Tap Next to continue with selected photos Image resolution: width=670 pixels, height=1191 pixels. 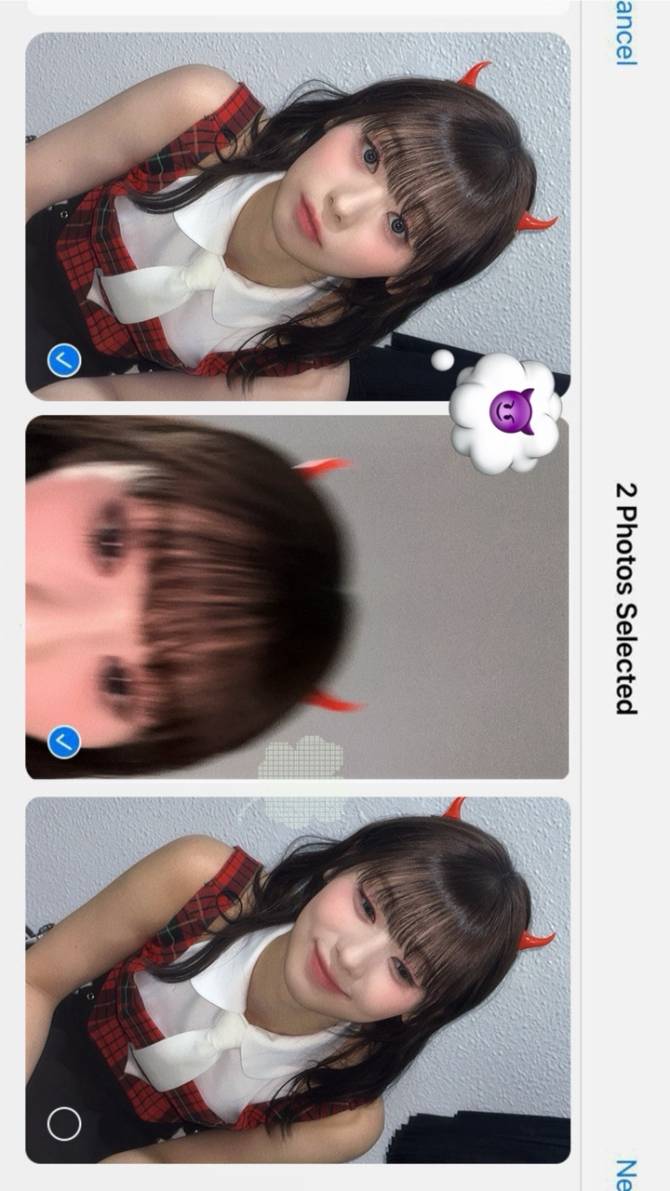tap(626, 1172)
